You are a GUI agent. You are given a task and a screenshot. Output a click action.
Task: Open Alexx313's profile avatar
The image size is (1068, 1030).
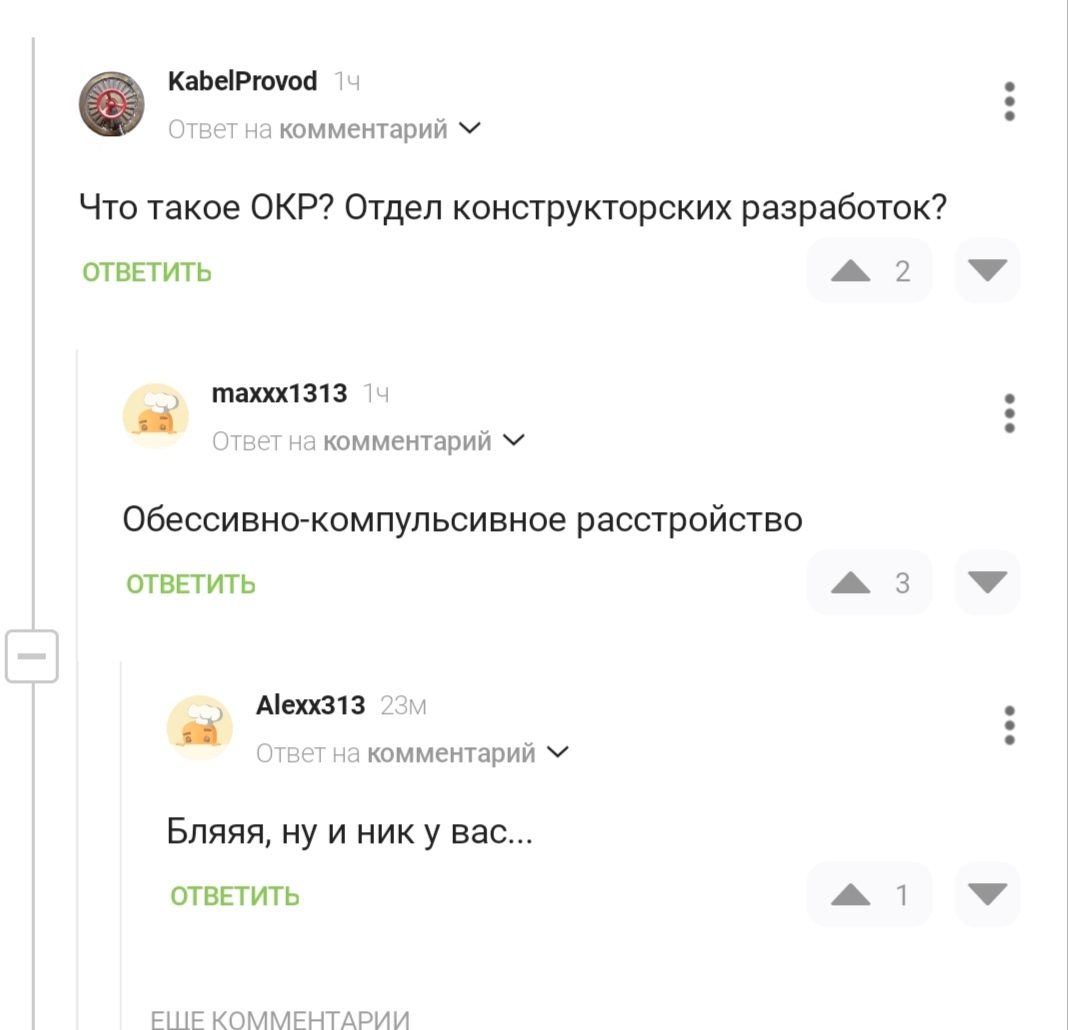tap(199, 727)
